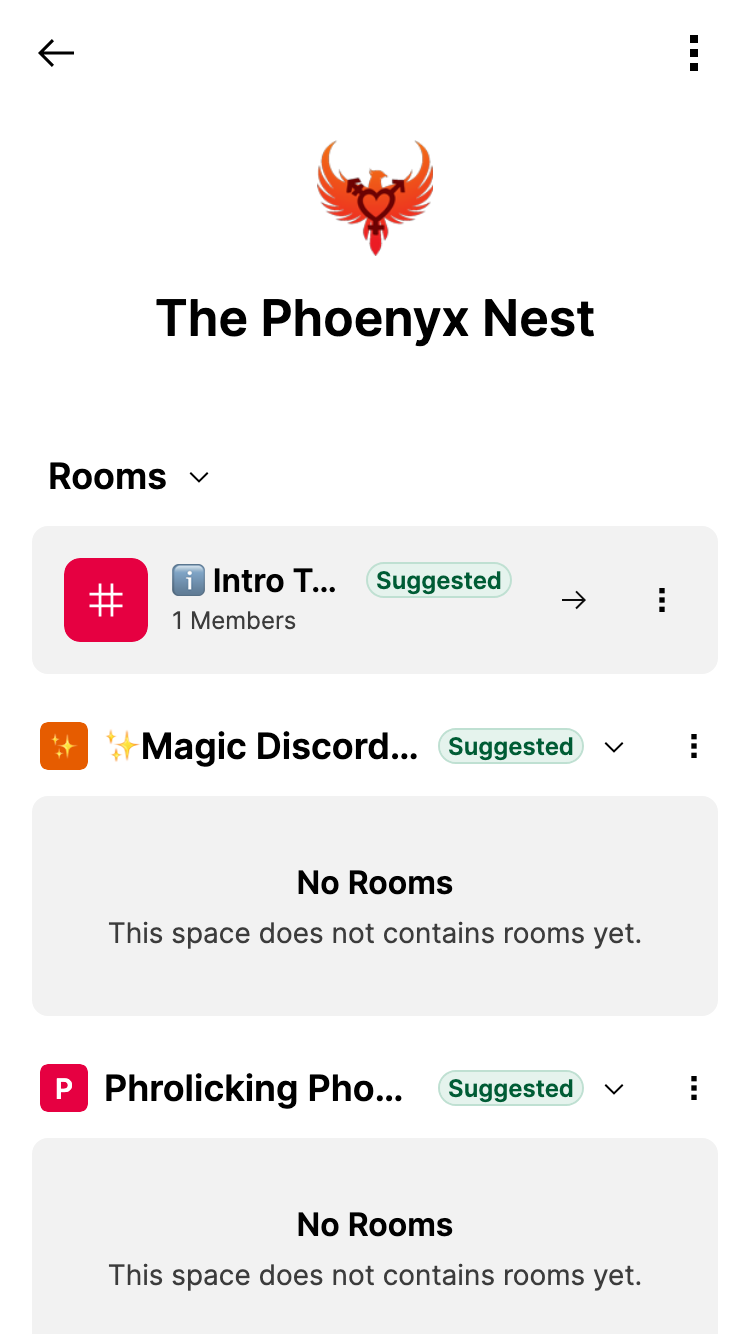Open more options for Magic Discord space
Image resolution: width=750 pixels, height=1334 pixels.
[693, 747]
